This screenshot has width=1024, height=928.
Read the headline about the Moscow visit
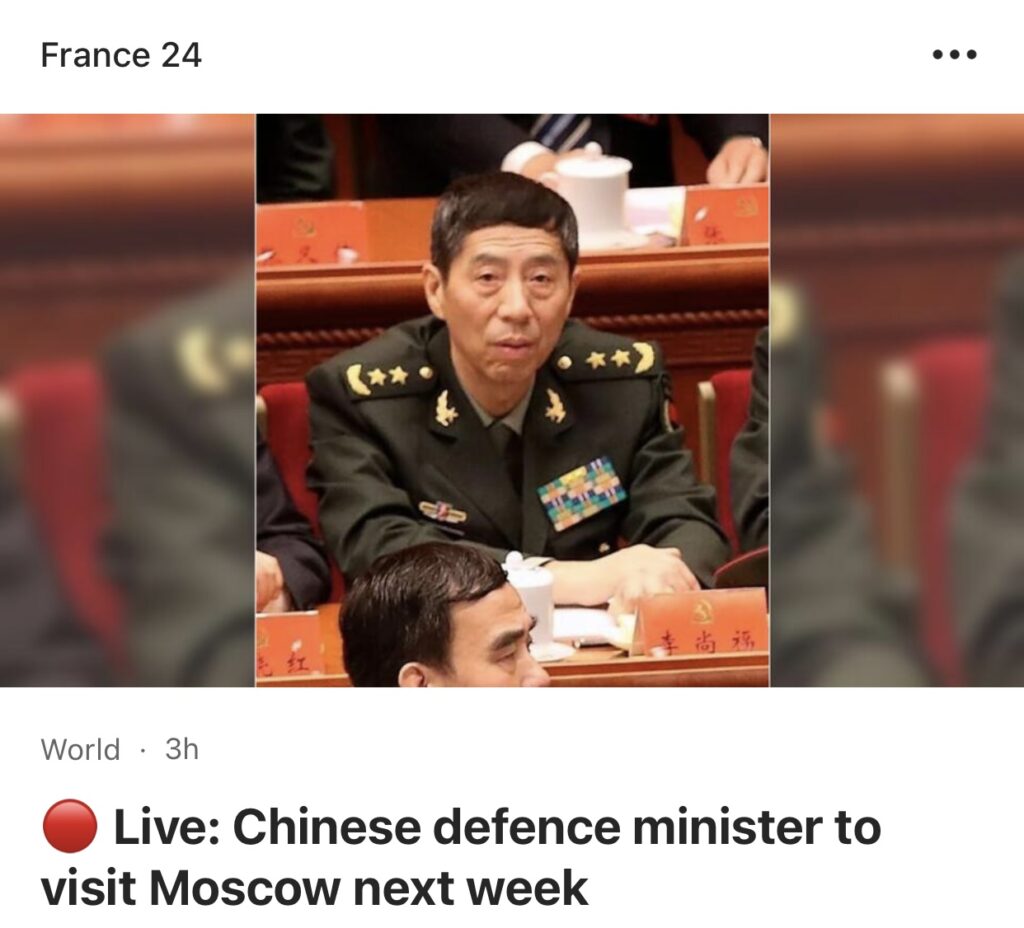[x=460, y=856]
